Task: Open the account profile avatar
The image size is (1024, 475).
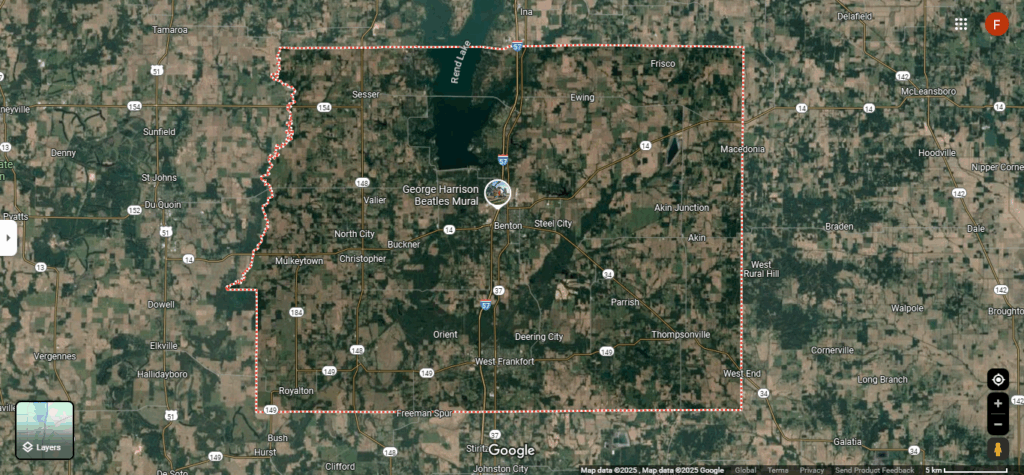Action: pos(996,24)
